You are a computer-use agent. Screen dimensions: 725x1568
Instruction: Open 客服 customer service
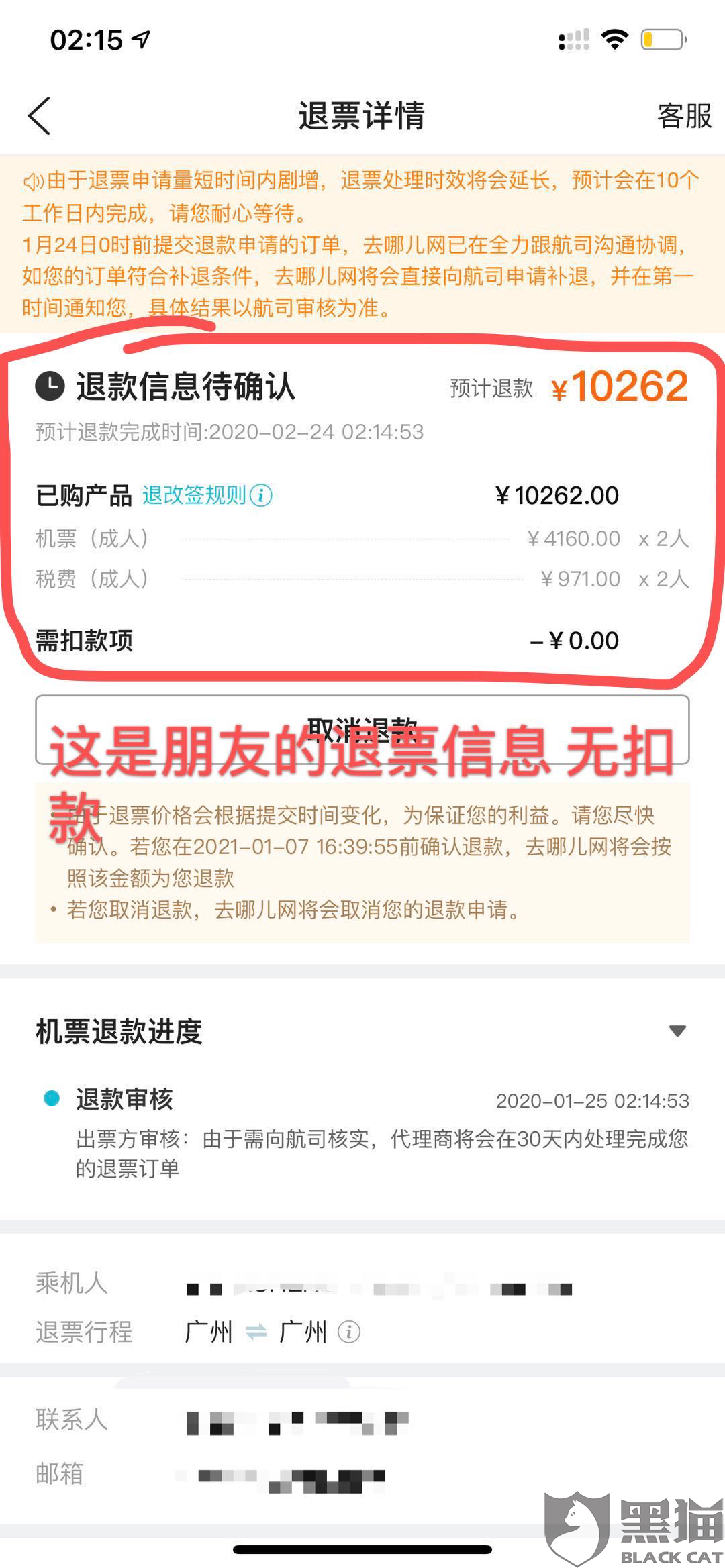point(684,116)
